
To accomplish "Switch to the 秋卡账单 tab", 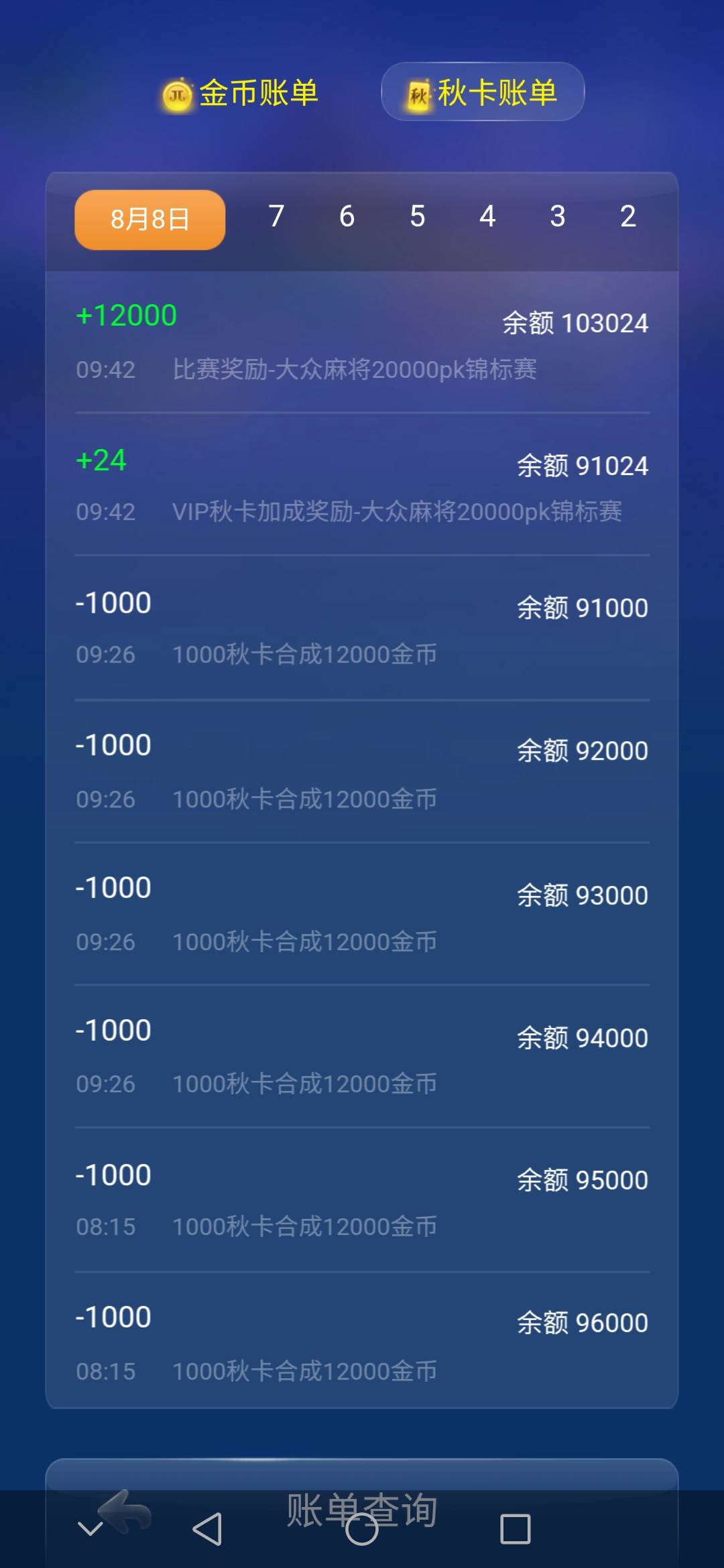I will [x=481, y=94].
